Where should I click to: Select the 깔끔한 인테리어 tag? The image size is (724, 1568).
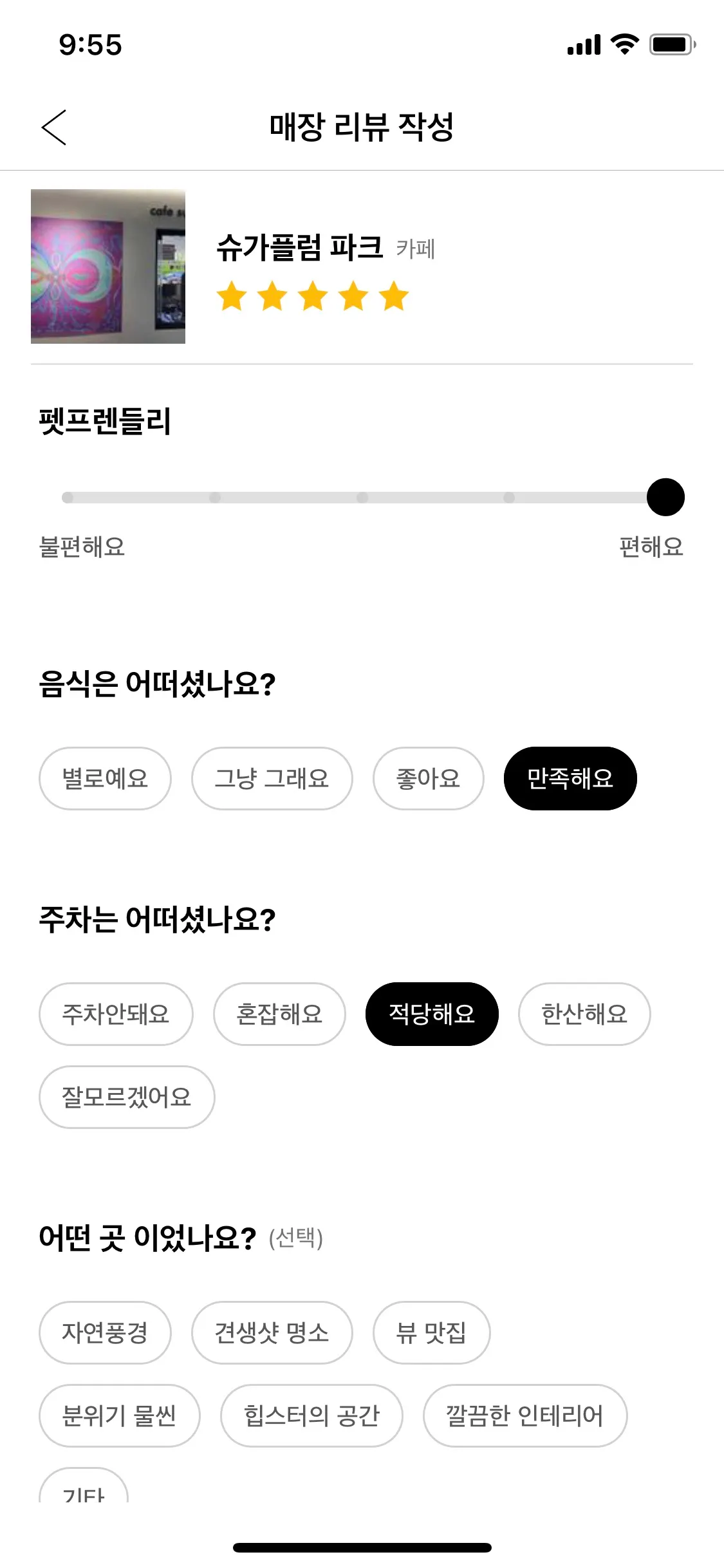(x=524, y=1415)
